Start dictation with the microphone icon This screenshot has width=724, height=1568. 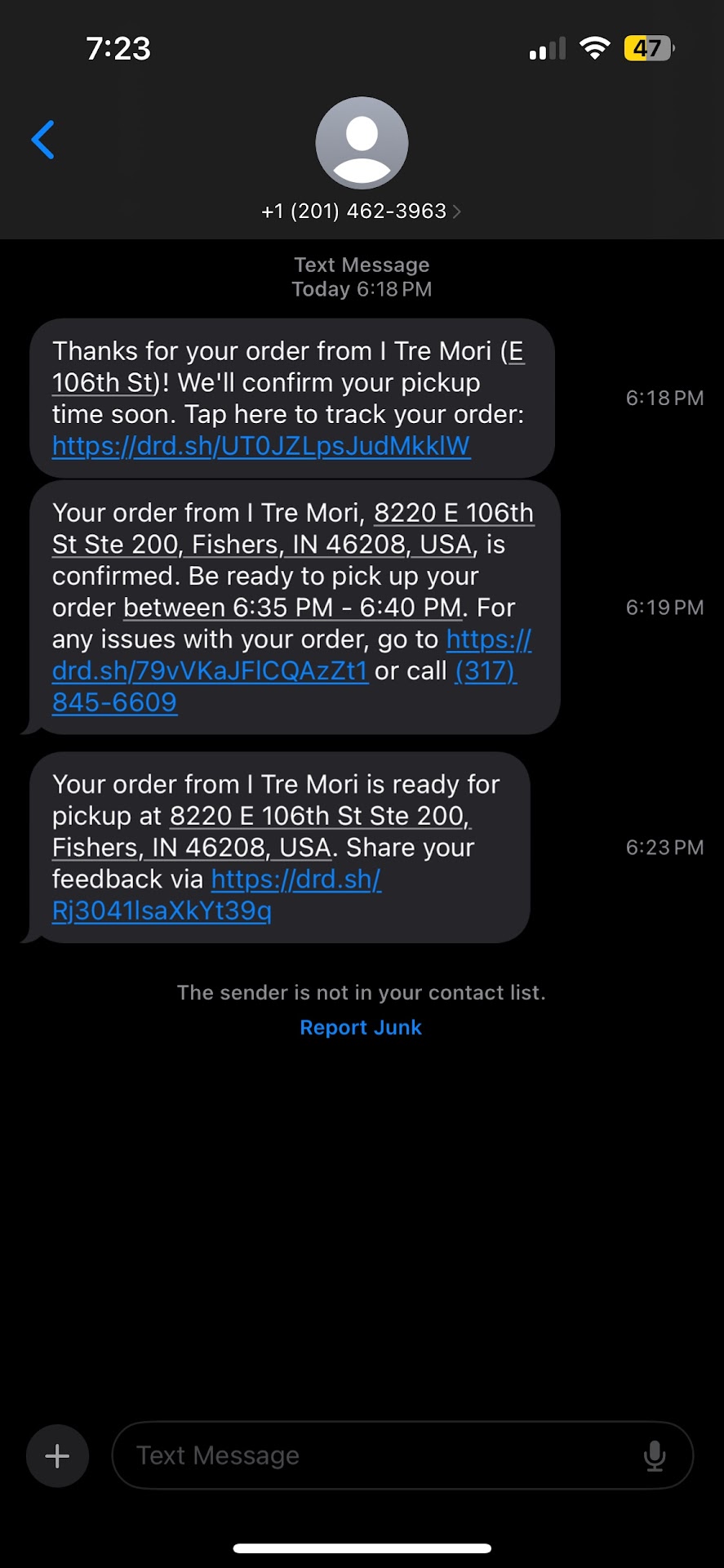click(655, 1456)
